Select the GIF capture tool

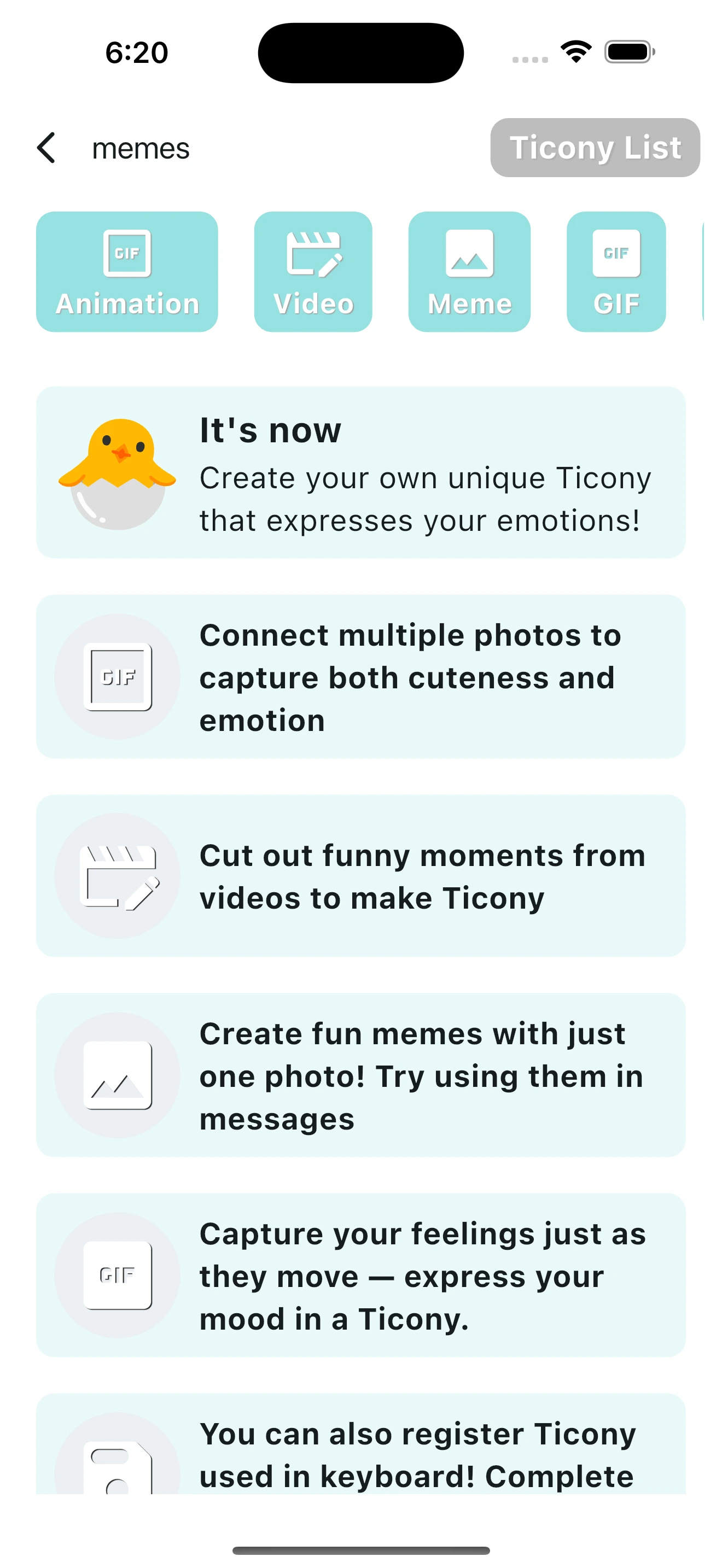pyautogui.click(x=615, y=272)
